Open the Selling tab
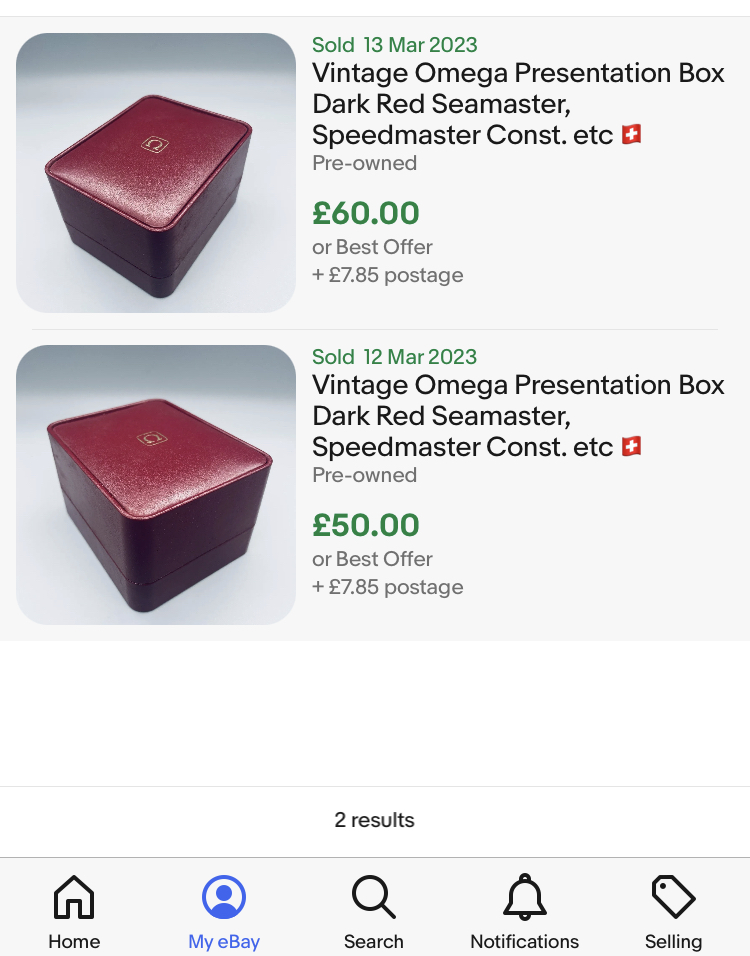 tap(673, 910)
